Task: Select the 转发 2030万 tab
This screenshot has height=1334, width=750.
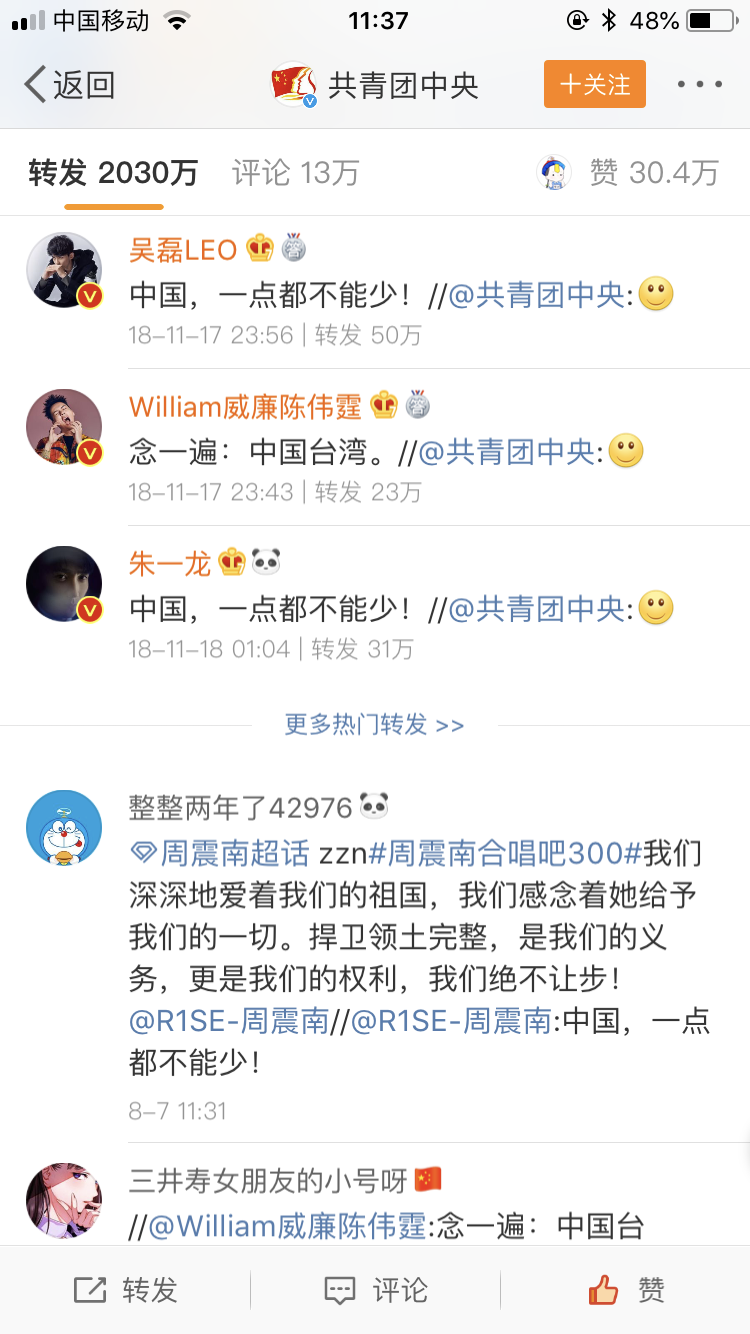Action: coord(113,173)
